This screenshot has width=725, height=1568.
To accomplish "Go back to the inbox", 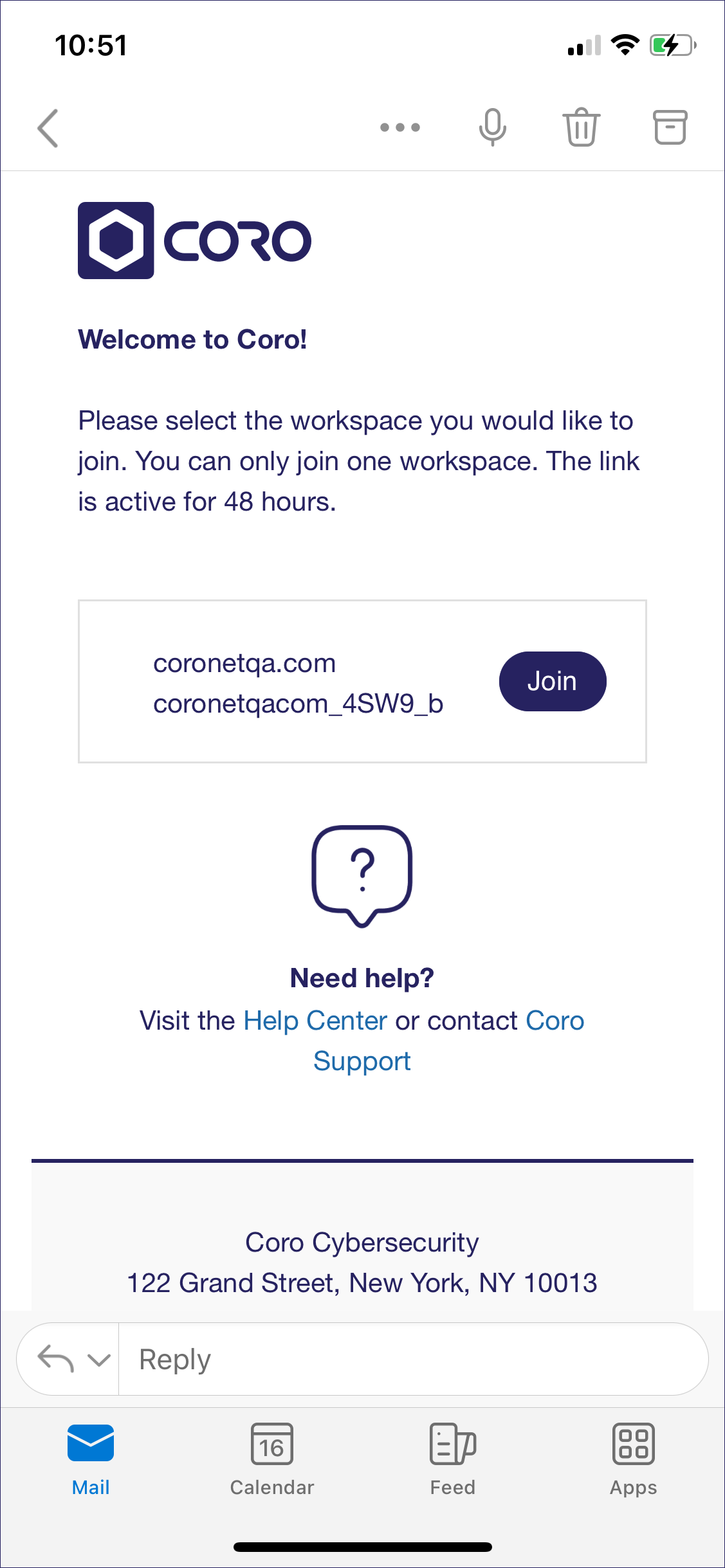I will tap(48, 128).
